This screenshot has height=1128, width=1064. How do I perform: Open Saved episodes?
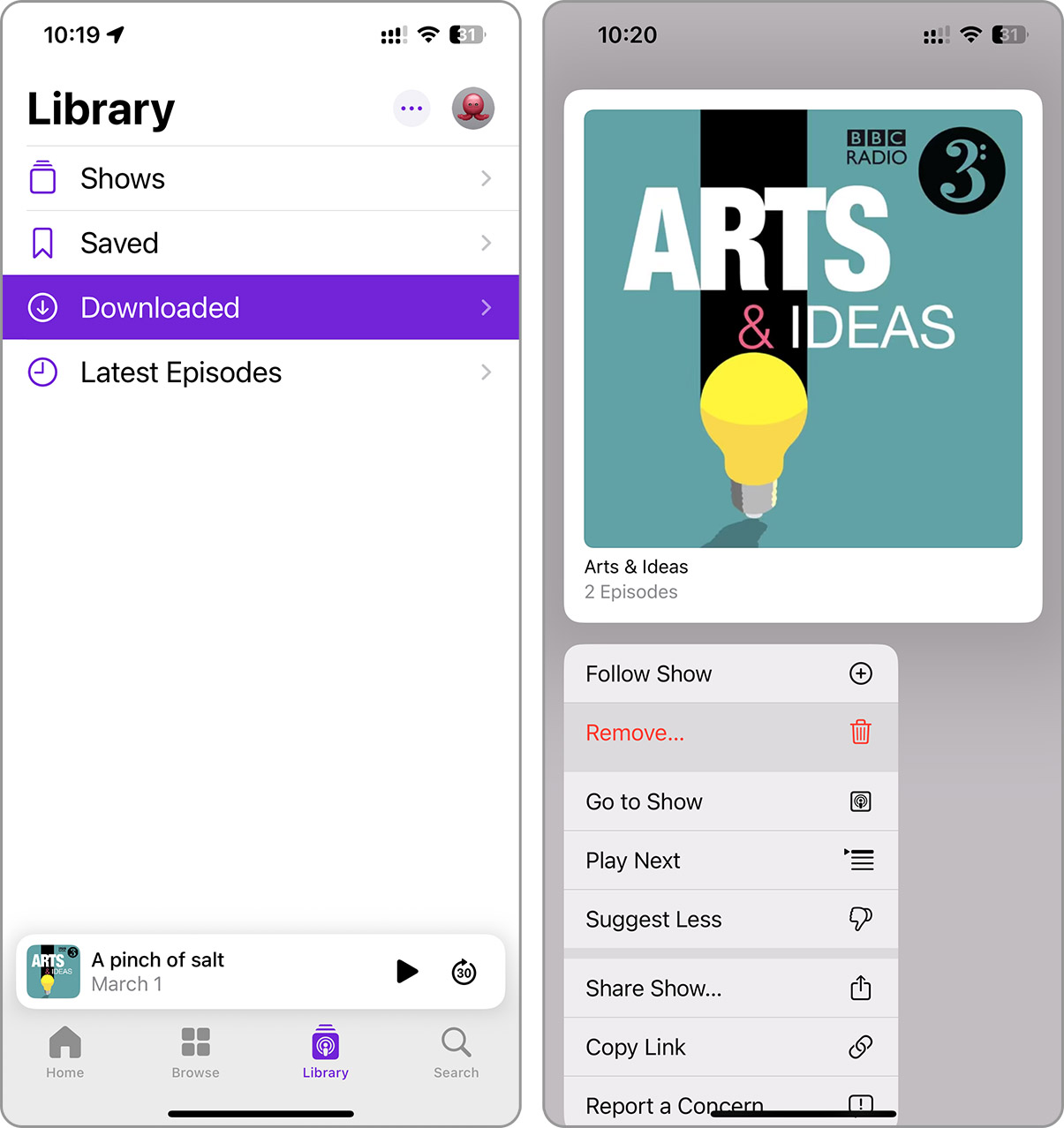(260, 243)
